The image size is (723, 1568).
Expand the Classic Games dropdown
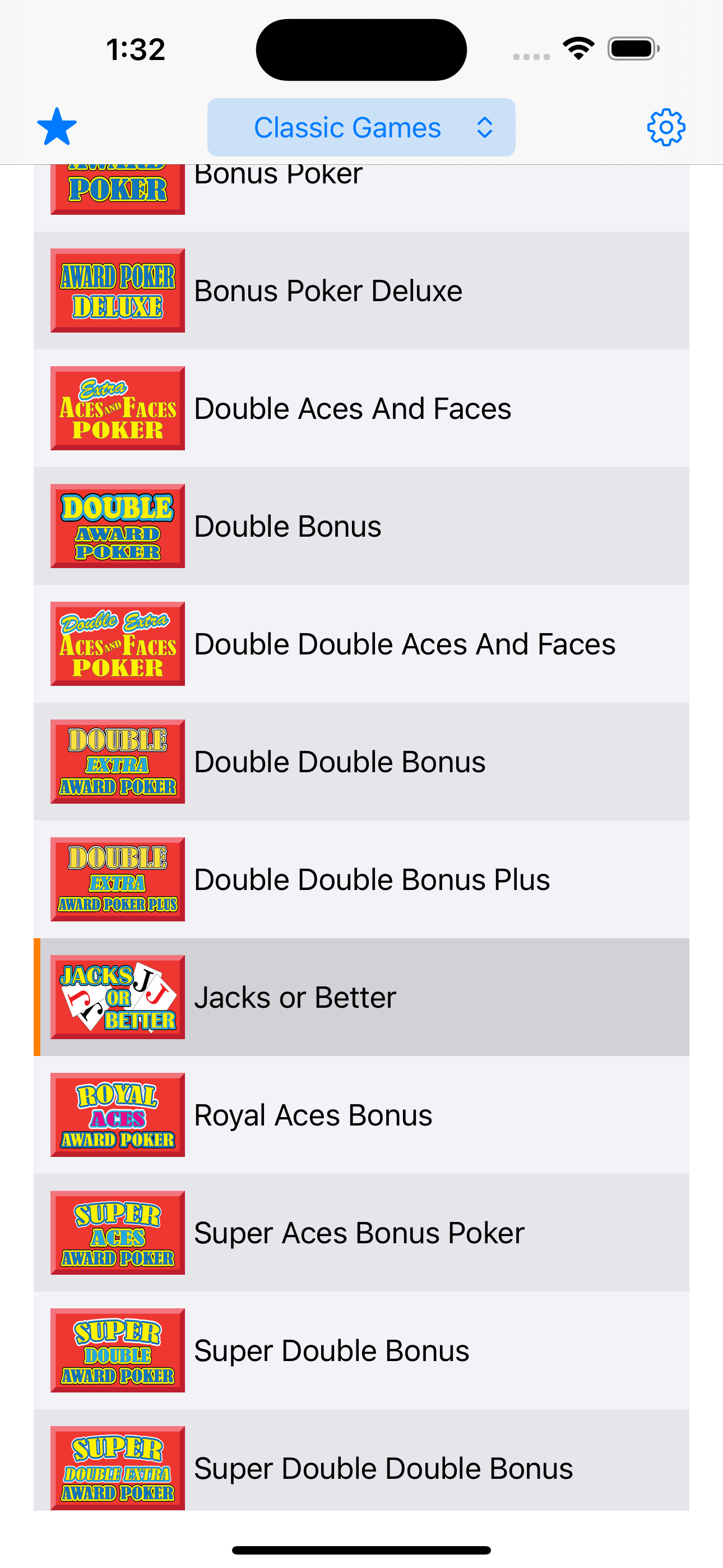pos(361,127)
